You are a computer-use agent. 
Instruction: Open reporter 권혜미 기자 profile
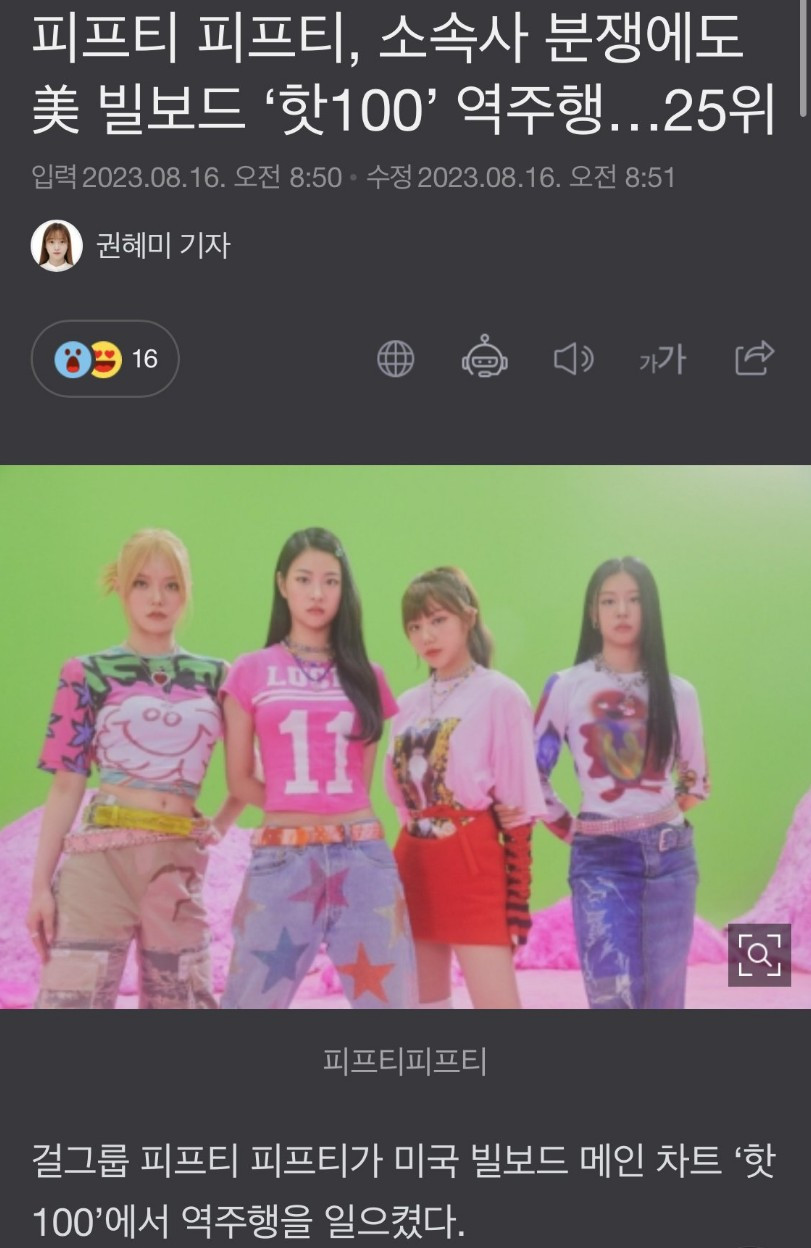(x=131, y=245)
